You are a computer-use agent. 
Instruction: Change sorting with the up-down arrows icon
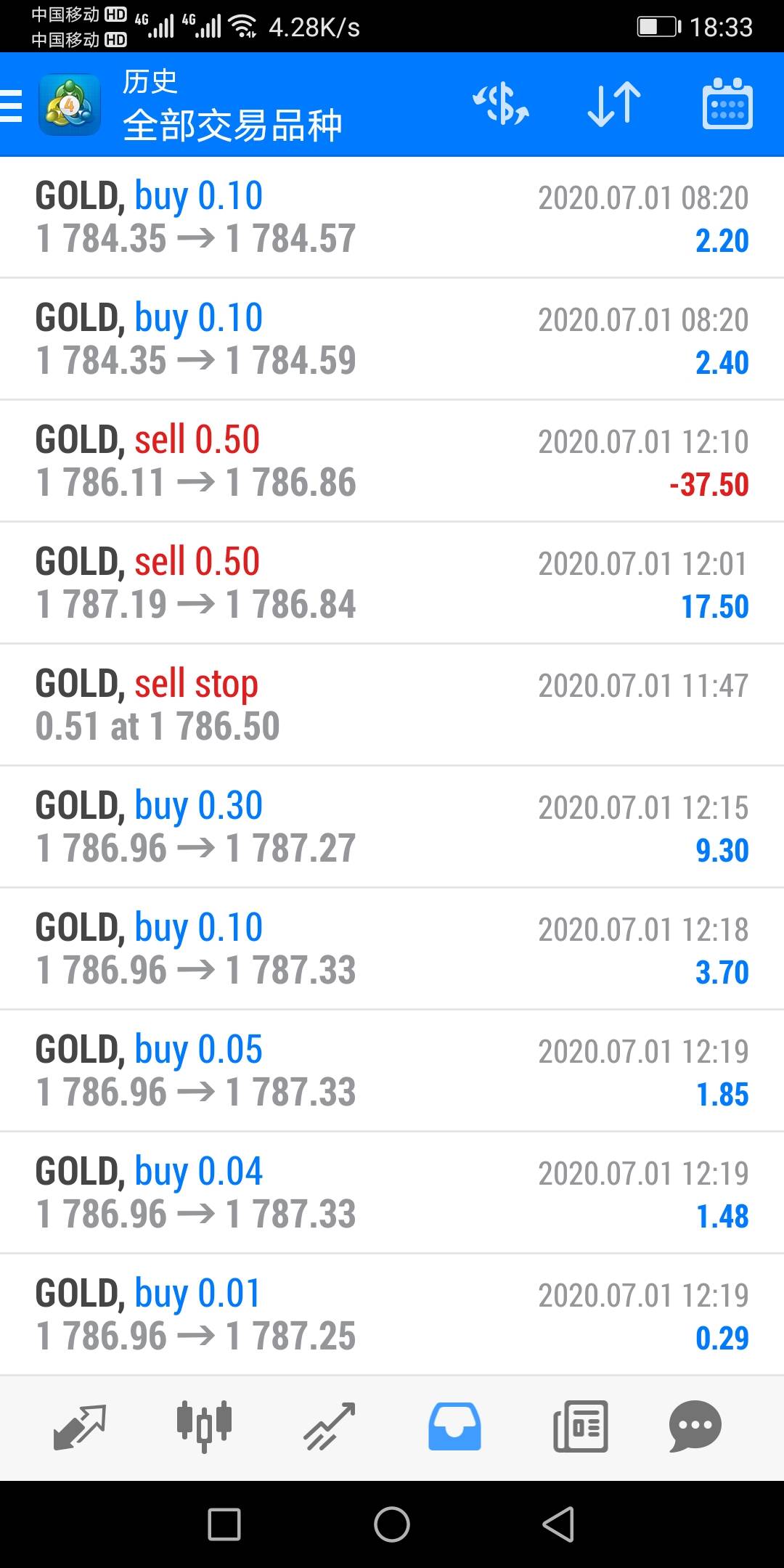pos(614,105)
